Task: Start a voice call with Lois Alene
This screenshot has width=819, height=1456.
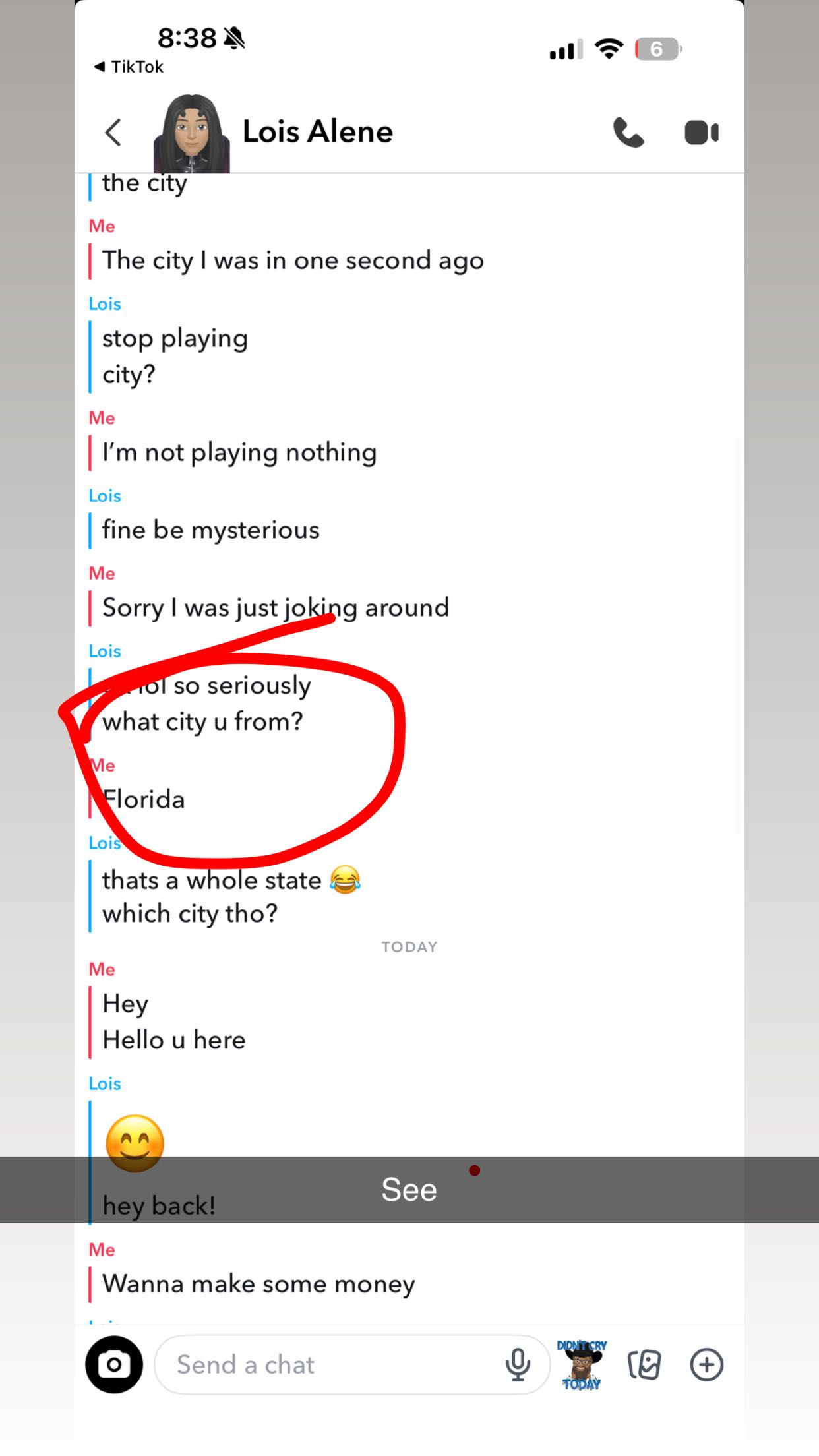Action: pyautogui.click(x=628, y=133)
